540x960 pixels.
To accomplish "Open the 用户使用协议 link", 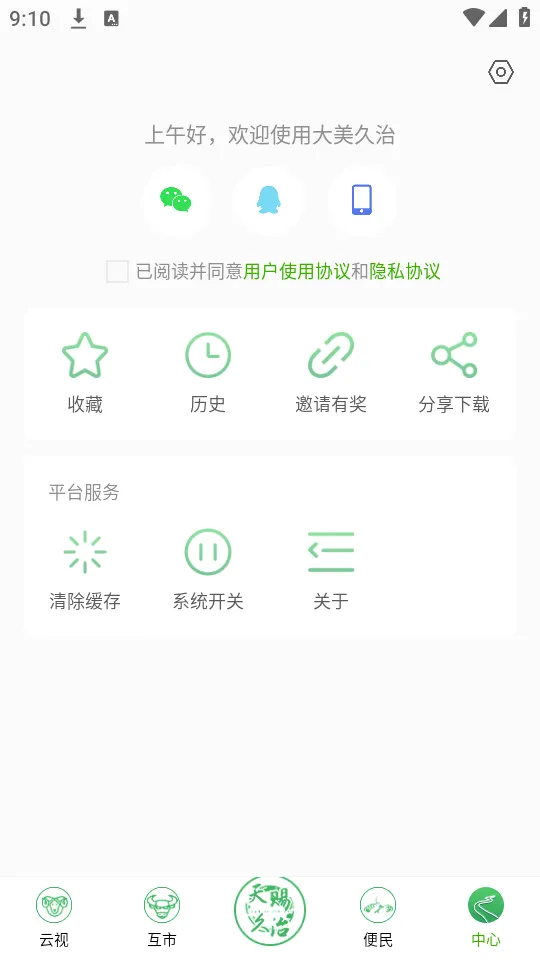I will point(297,271).
